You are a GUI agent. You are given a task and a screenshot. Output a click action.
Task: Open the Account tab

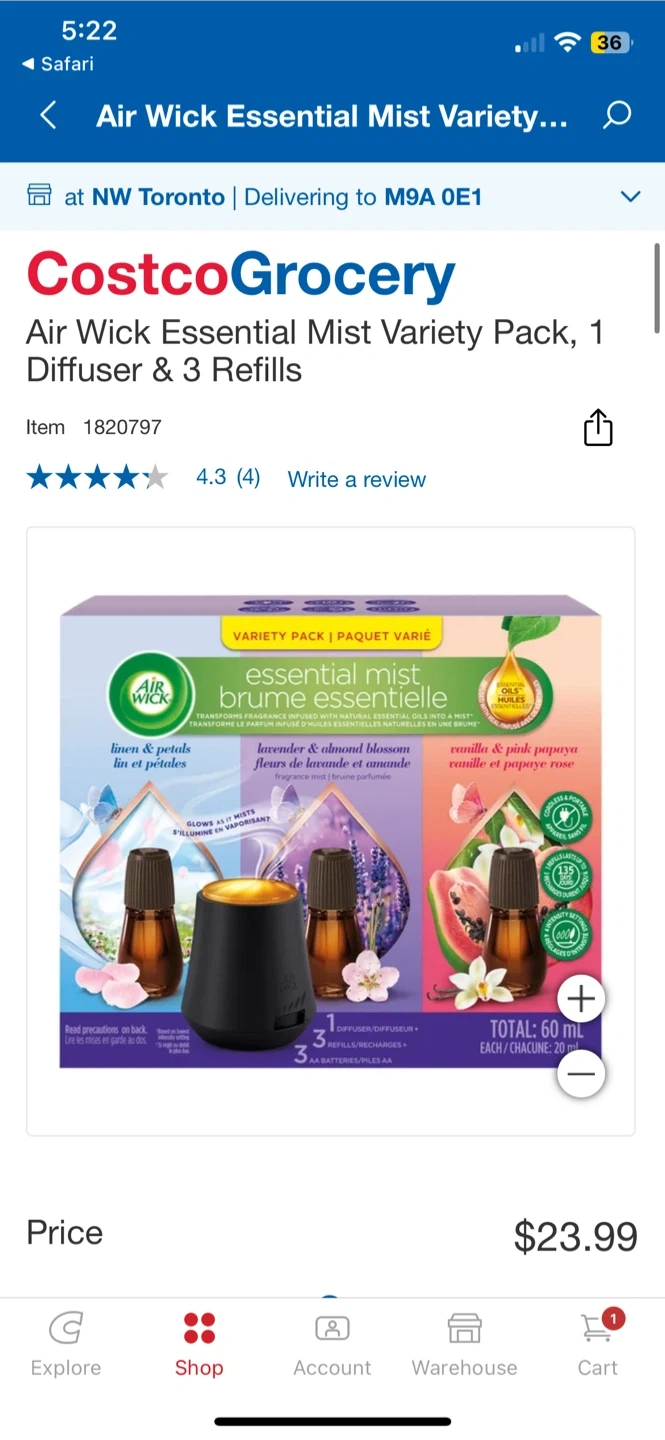coord(332,1346)
